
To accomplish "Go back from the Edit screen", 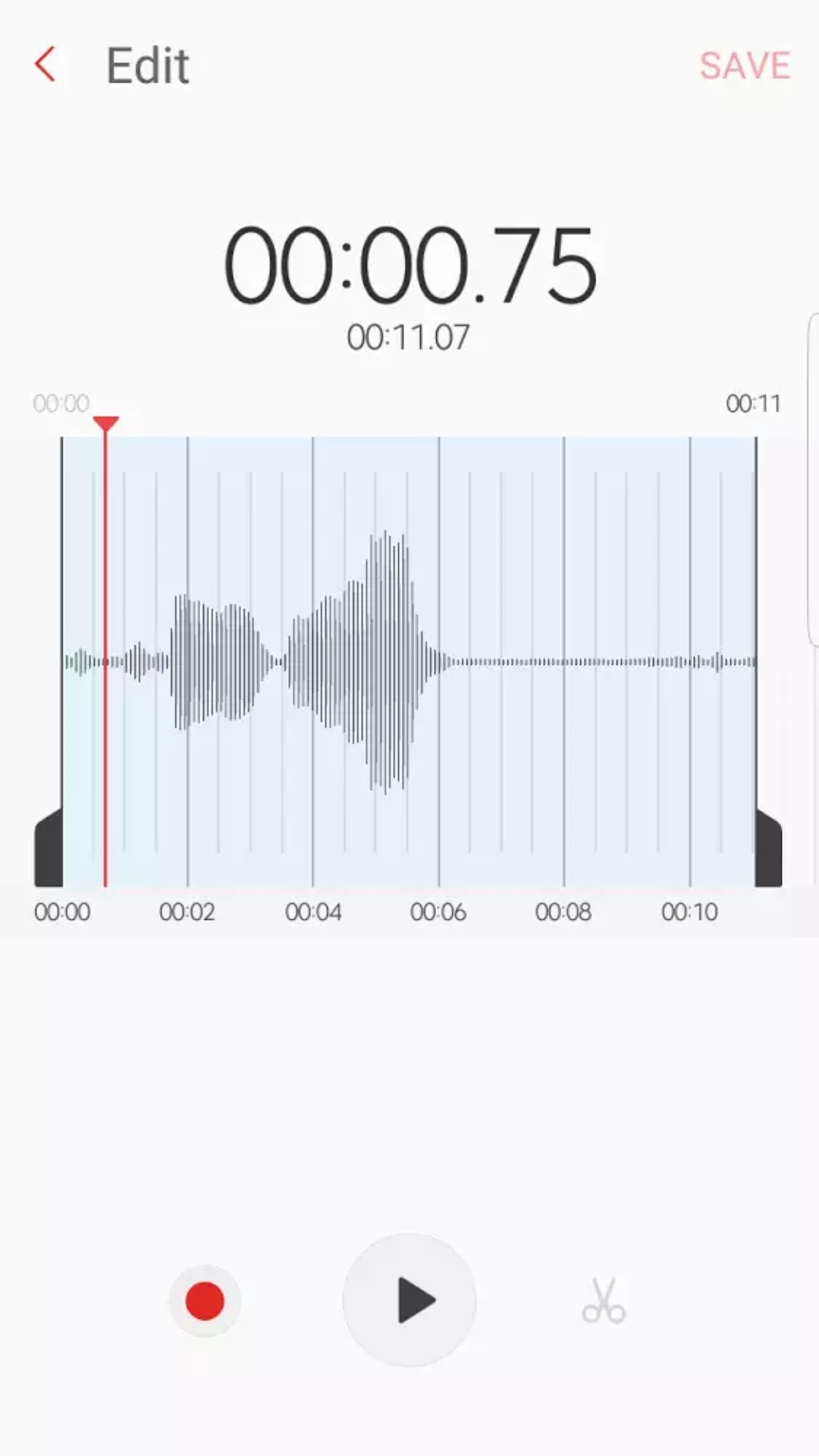I will point(45,64).
